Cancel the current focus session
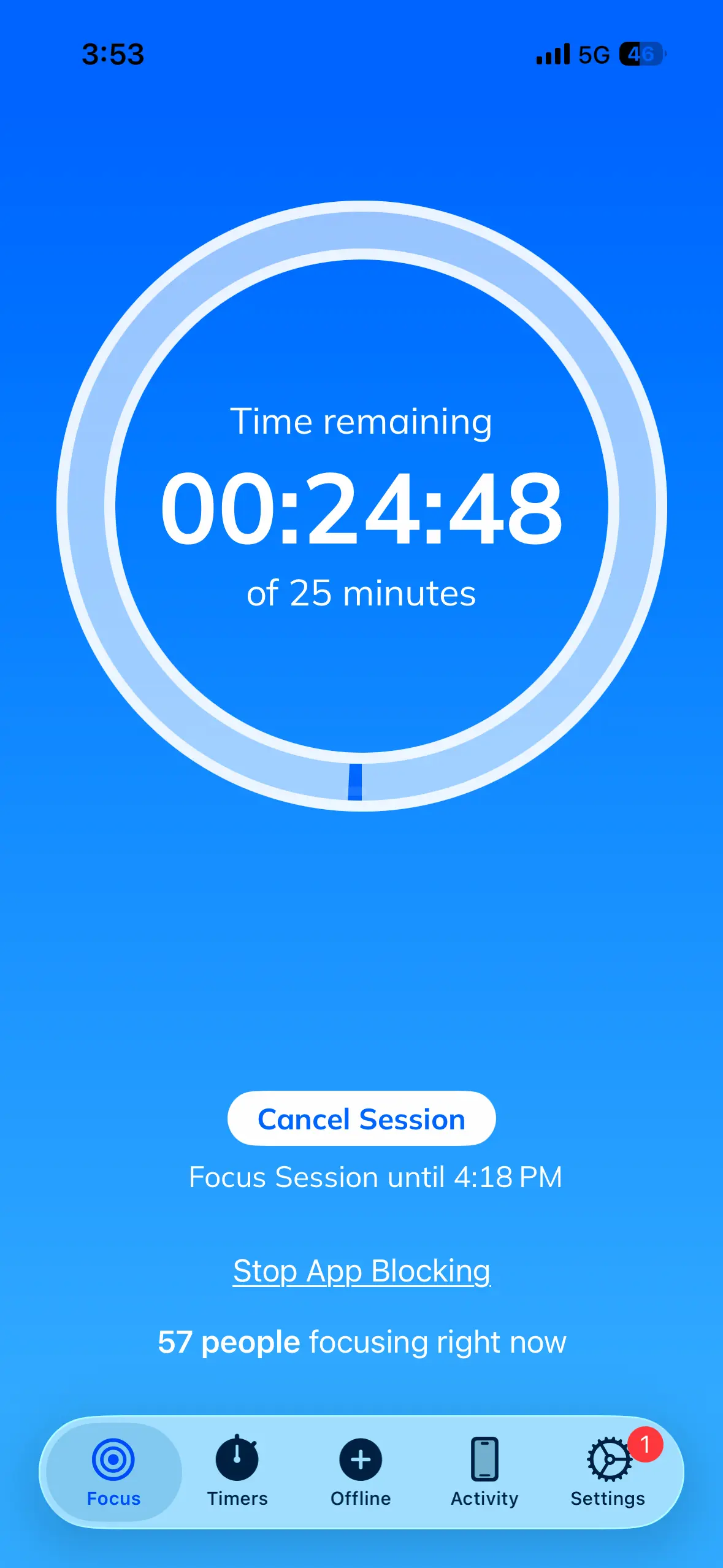Viewport: 723px width, 1568px height. tap(361, 1118)
